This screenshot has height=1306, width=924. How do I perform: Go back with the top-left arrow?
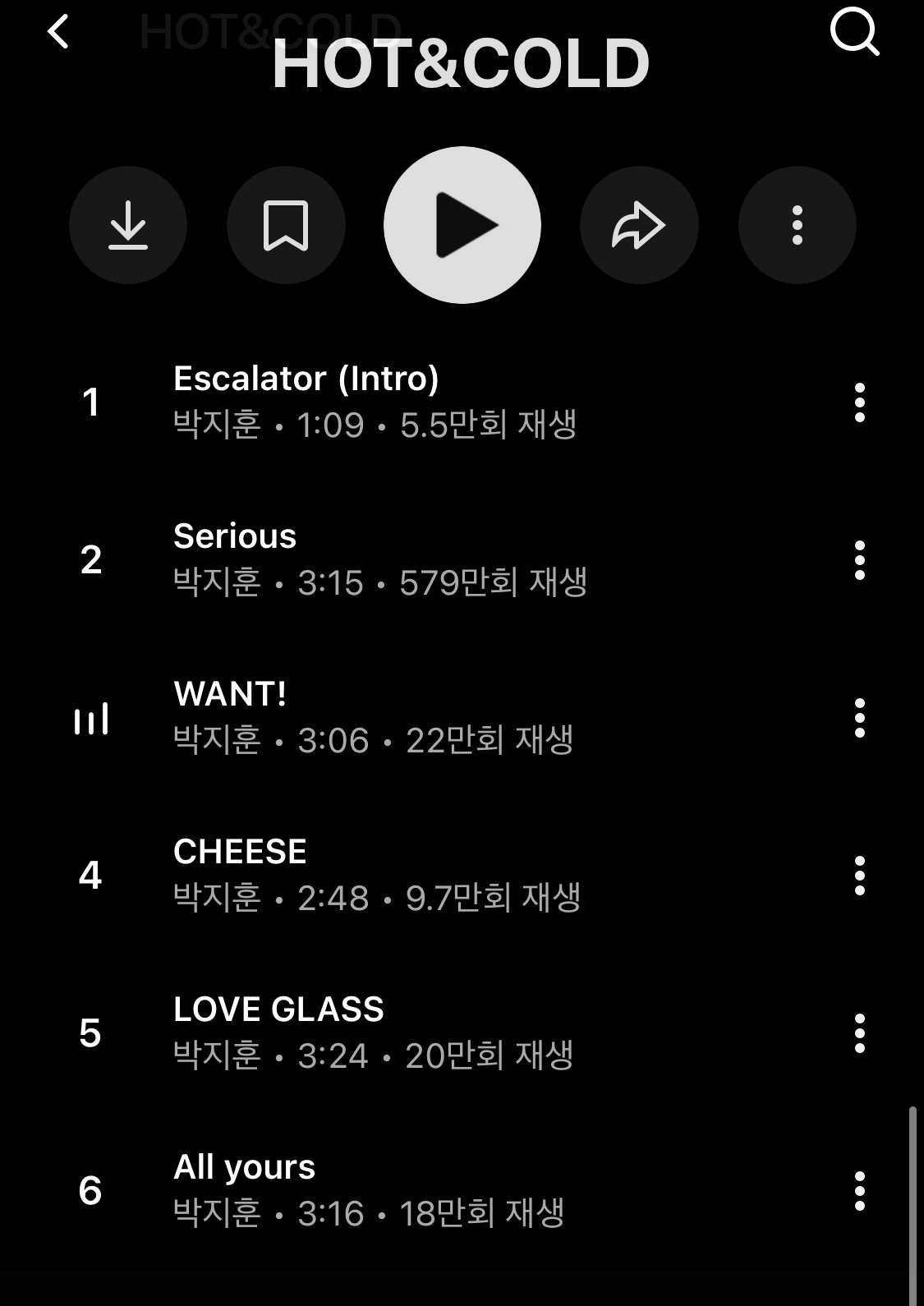tap(58, 33)
